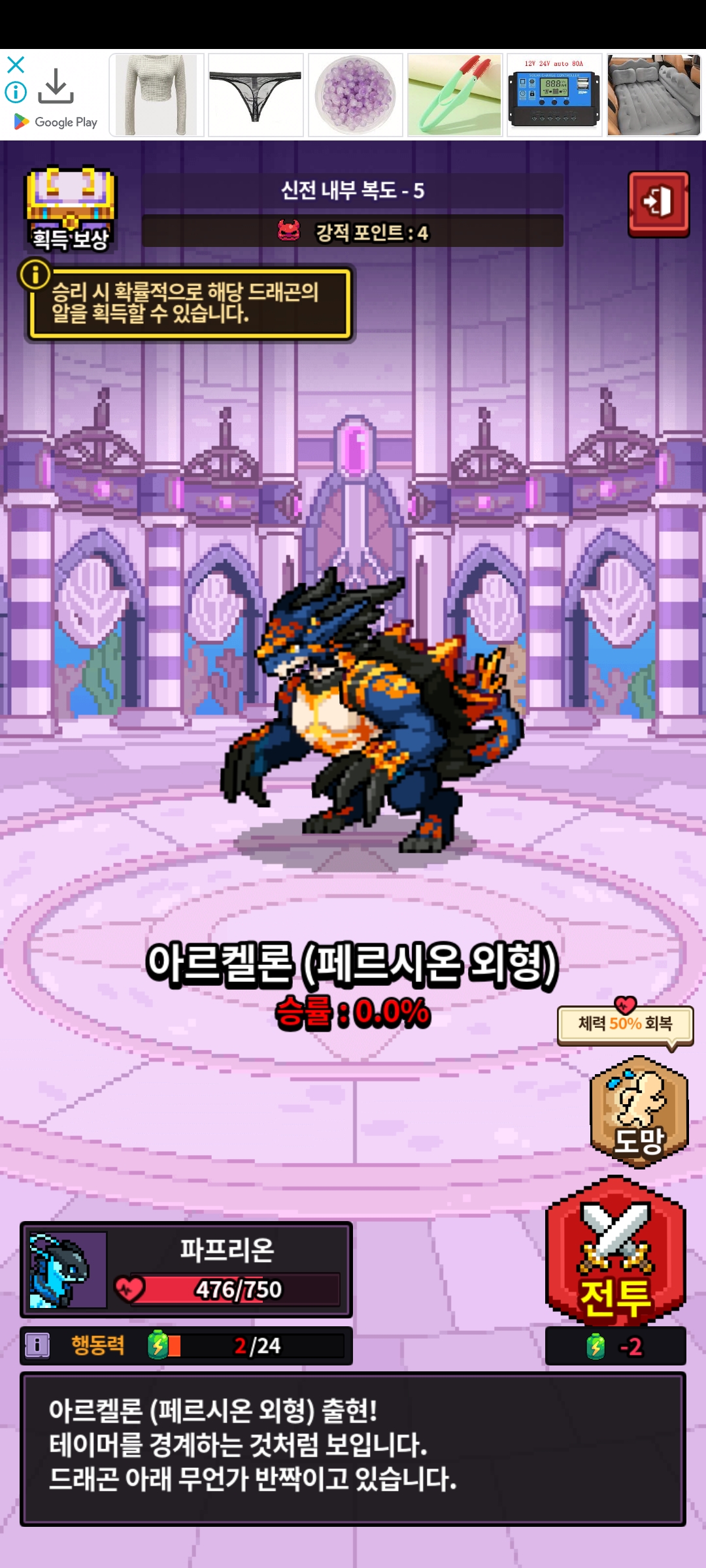Open the 행동력 info icon
This screenshot has height=1568, width=706.
pyautogui.click(x=37, y=1345)
